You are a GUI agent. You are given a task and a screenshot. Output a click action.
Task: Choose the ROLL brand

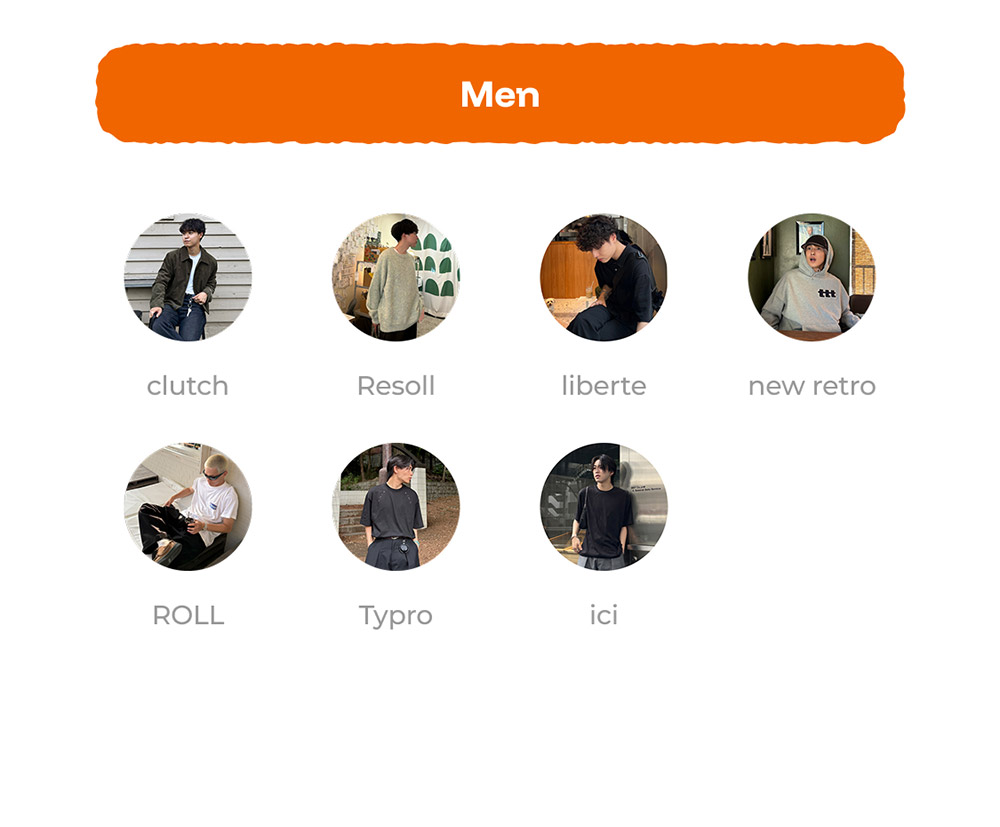pos(188,507)
